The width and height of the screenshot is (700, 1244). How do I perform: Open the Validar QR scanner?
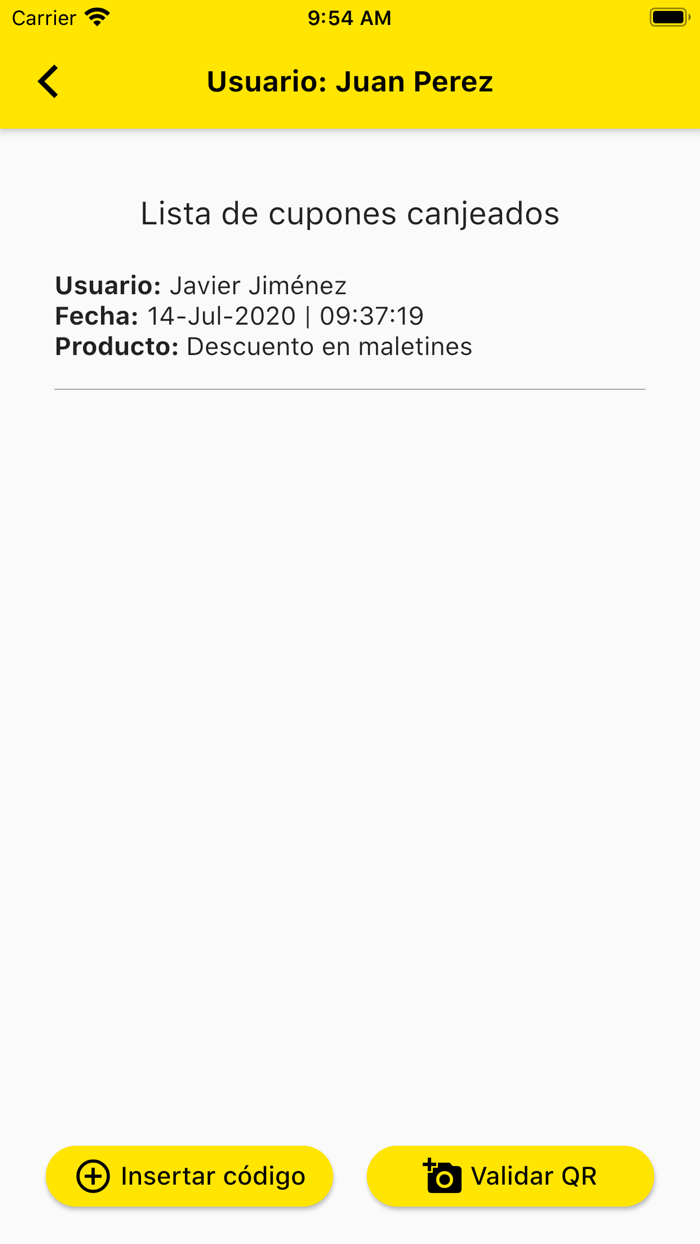pos(510,1176)
